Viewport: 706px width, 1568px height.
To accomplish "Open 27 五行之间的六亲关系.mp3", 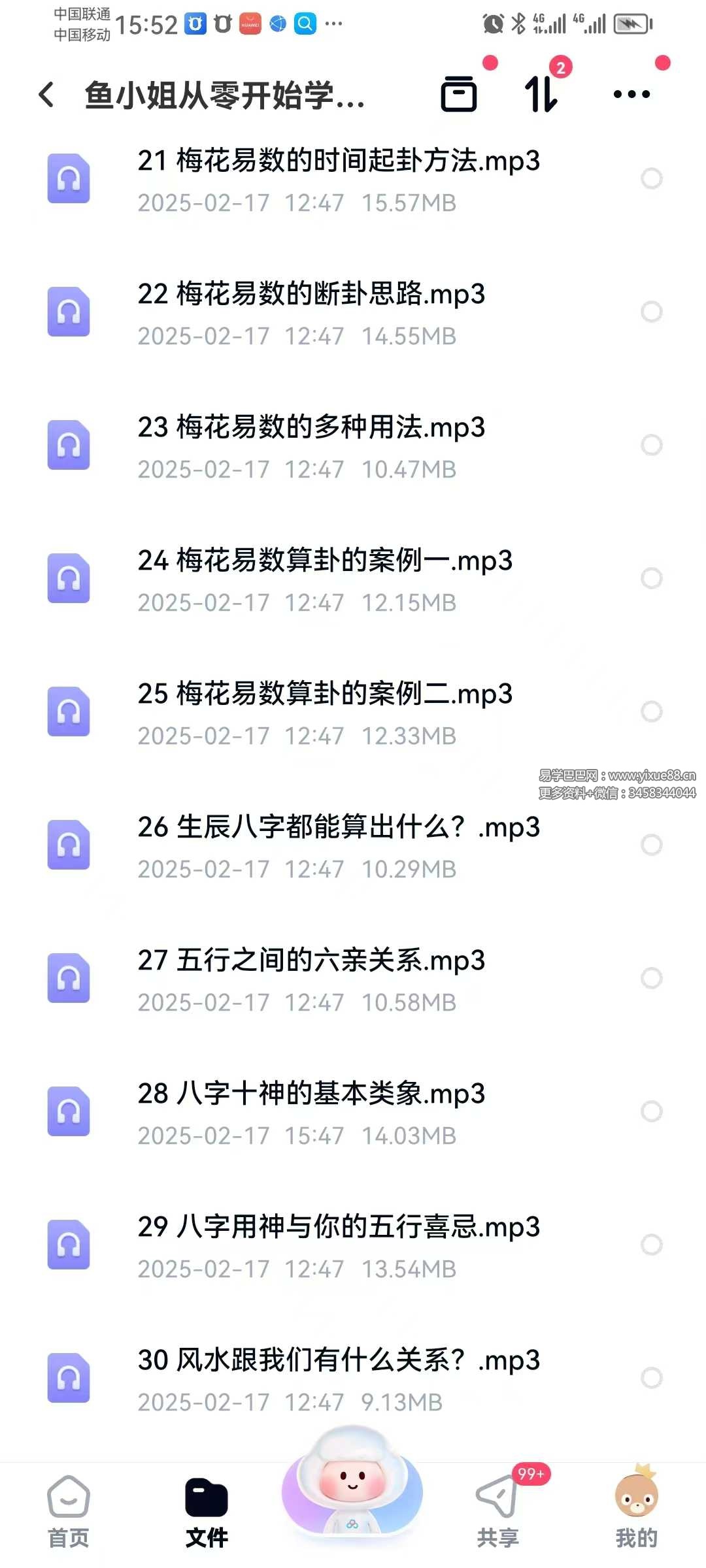I will (311, 960).
